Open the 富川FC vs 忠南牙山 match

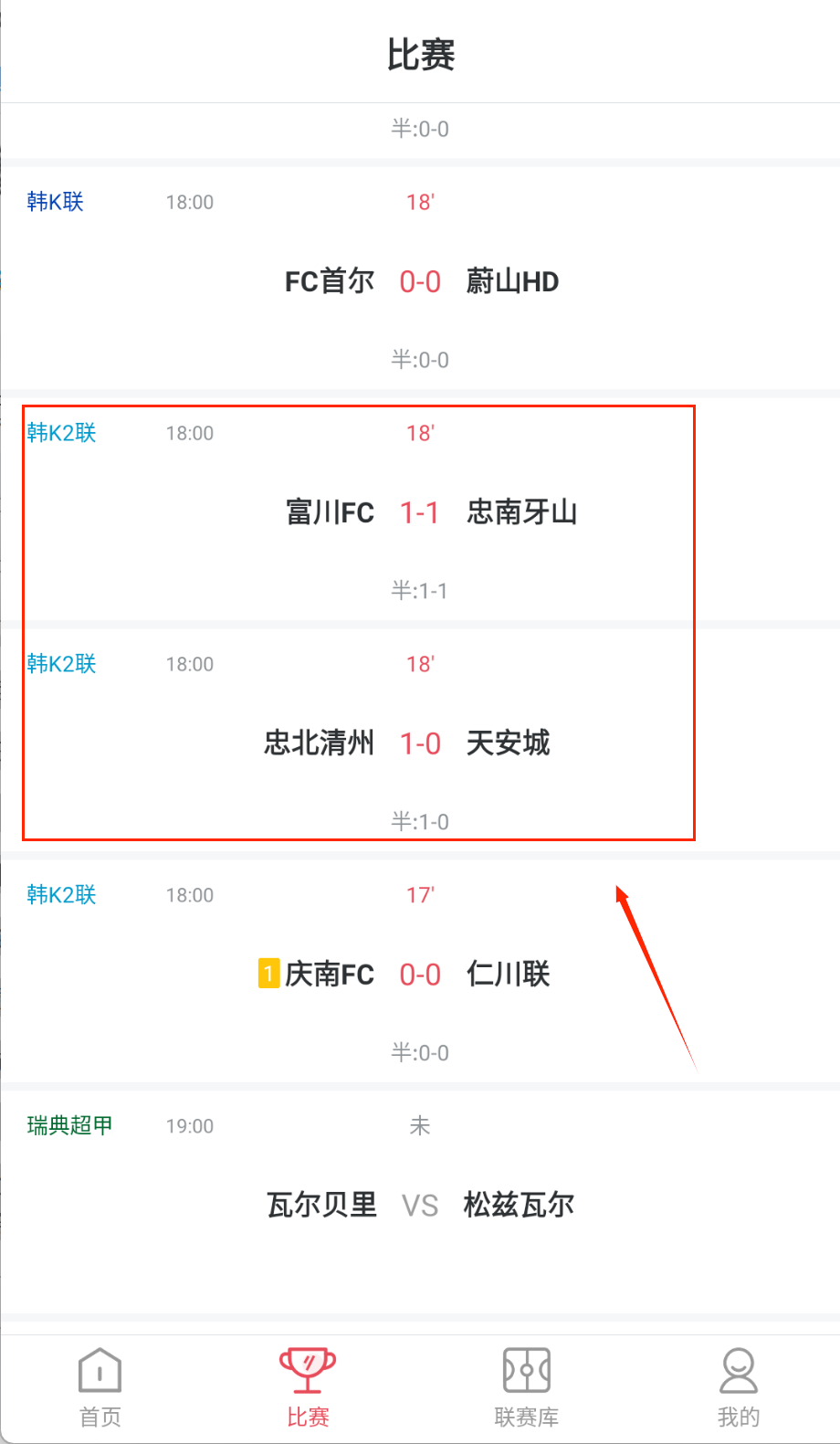[x=420, y=512]
